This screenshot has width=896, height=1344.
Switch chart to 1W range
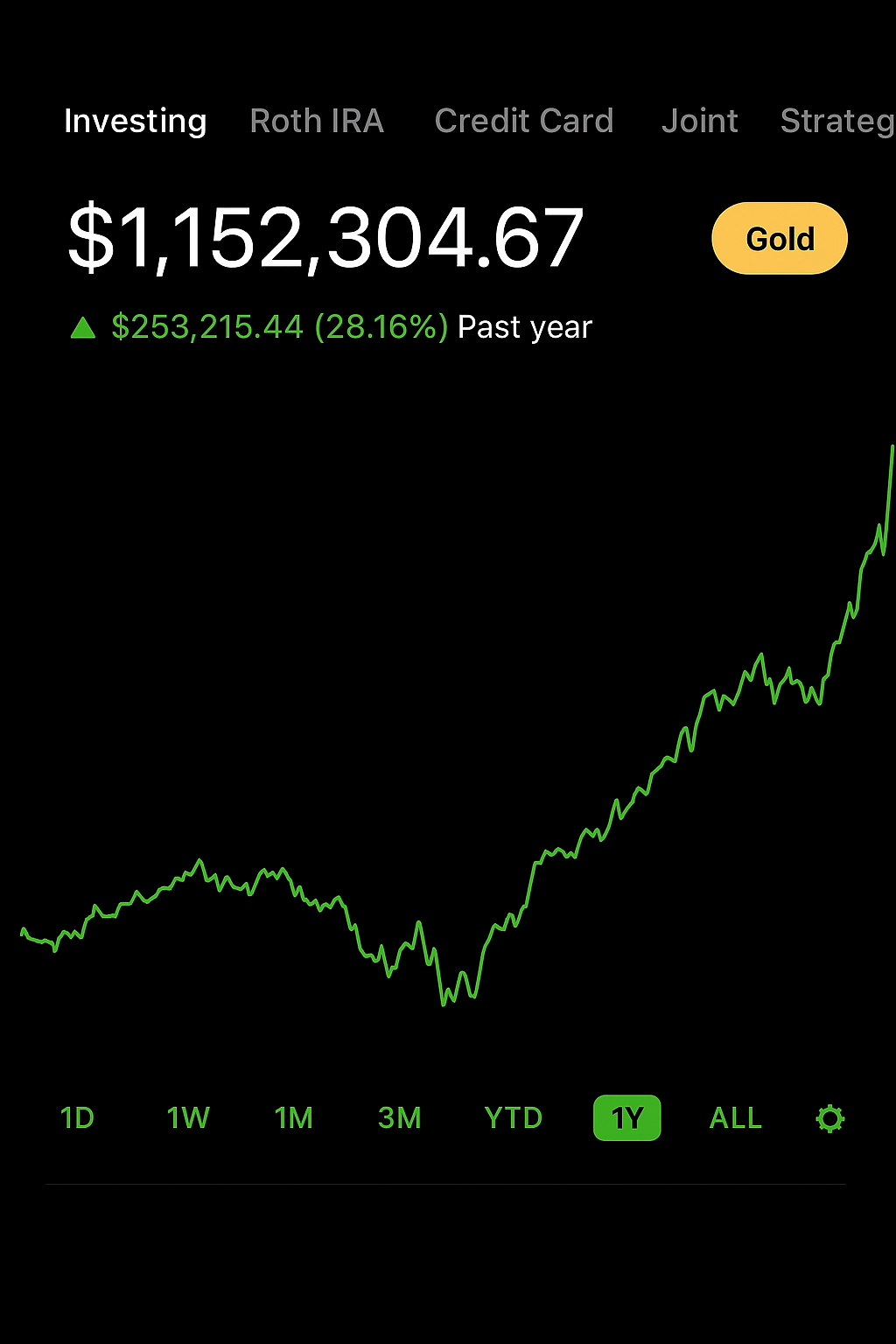(188, 1118)
